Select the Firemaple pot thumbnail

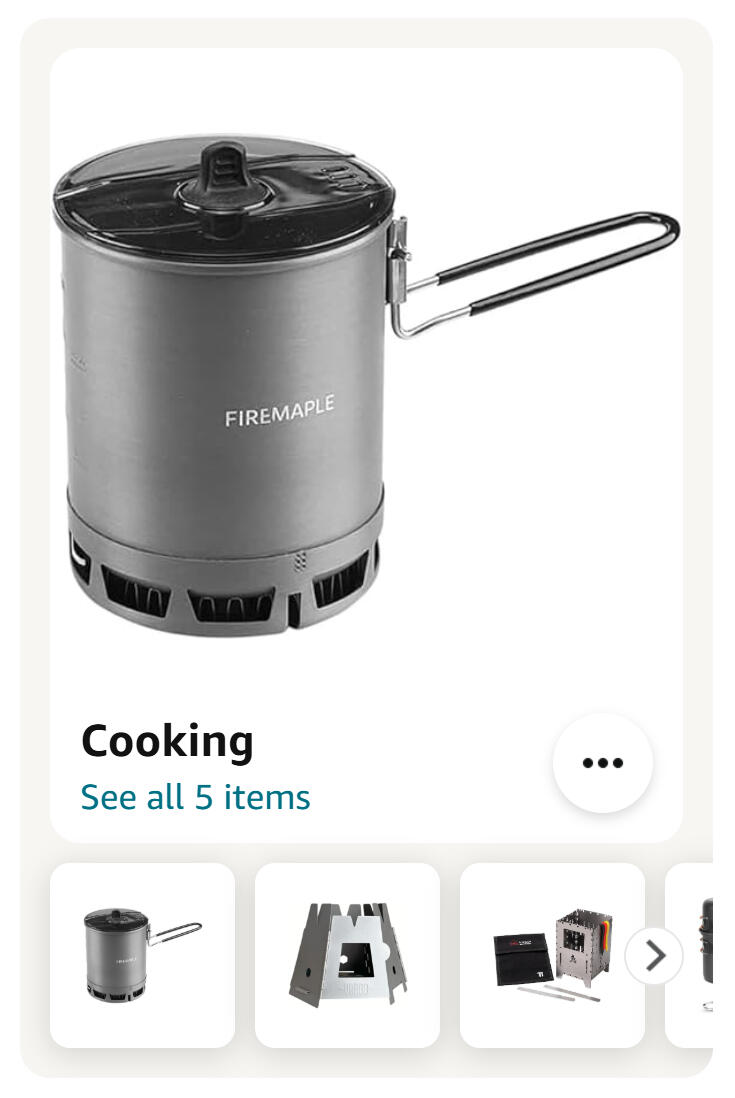point(142,955)
